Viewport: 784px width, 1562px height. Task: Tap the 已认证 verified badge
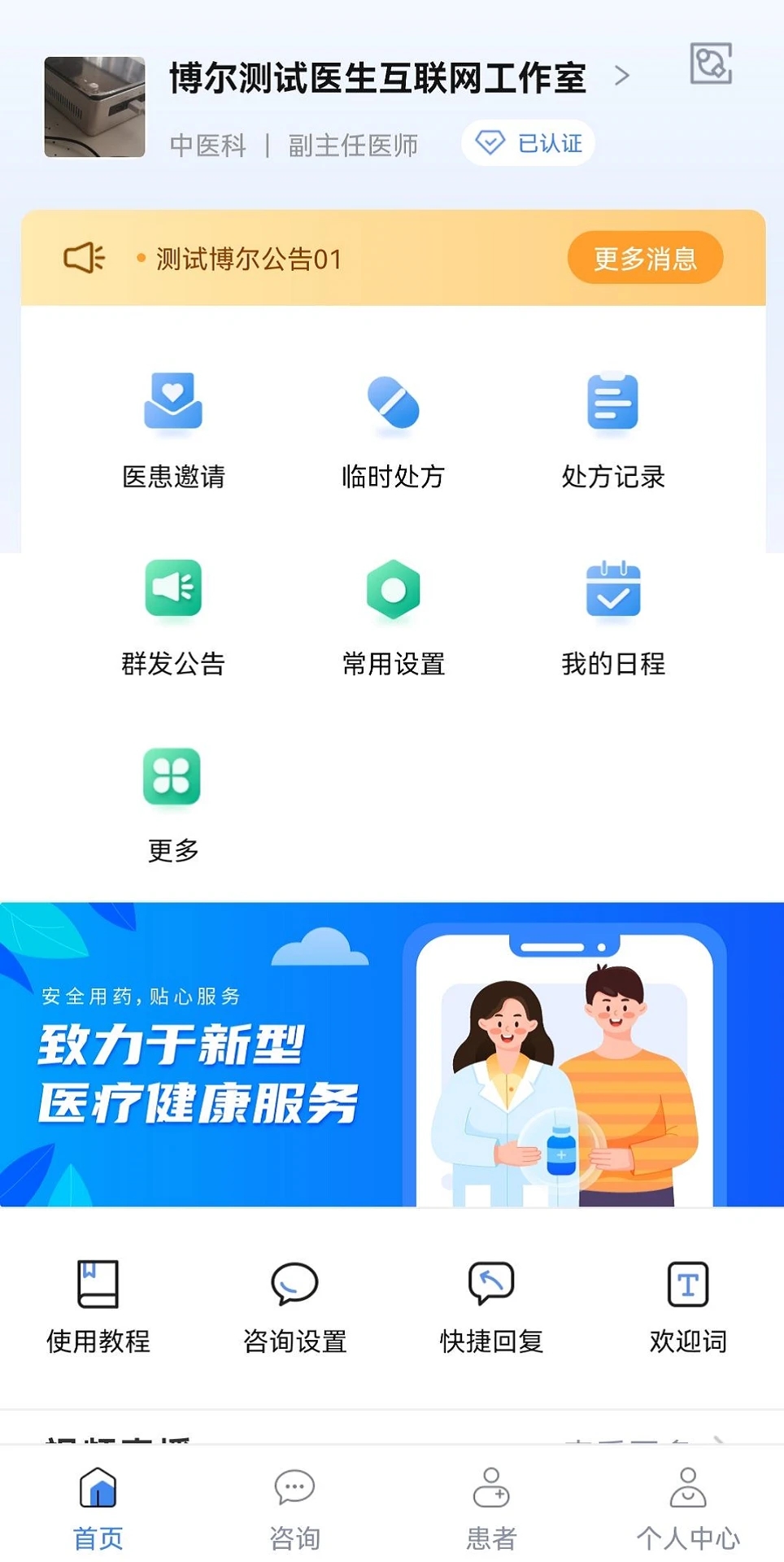pyautogui.click(x=527, y=141)
